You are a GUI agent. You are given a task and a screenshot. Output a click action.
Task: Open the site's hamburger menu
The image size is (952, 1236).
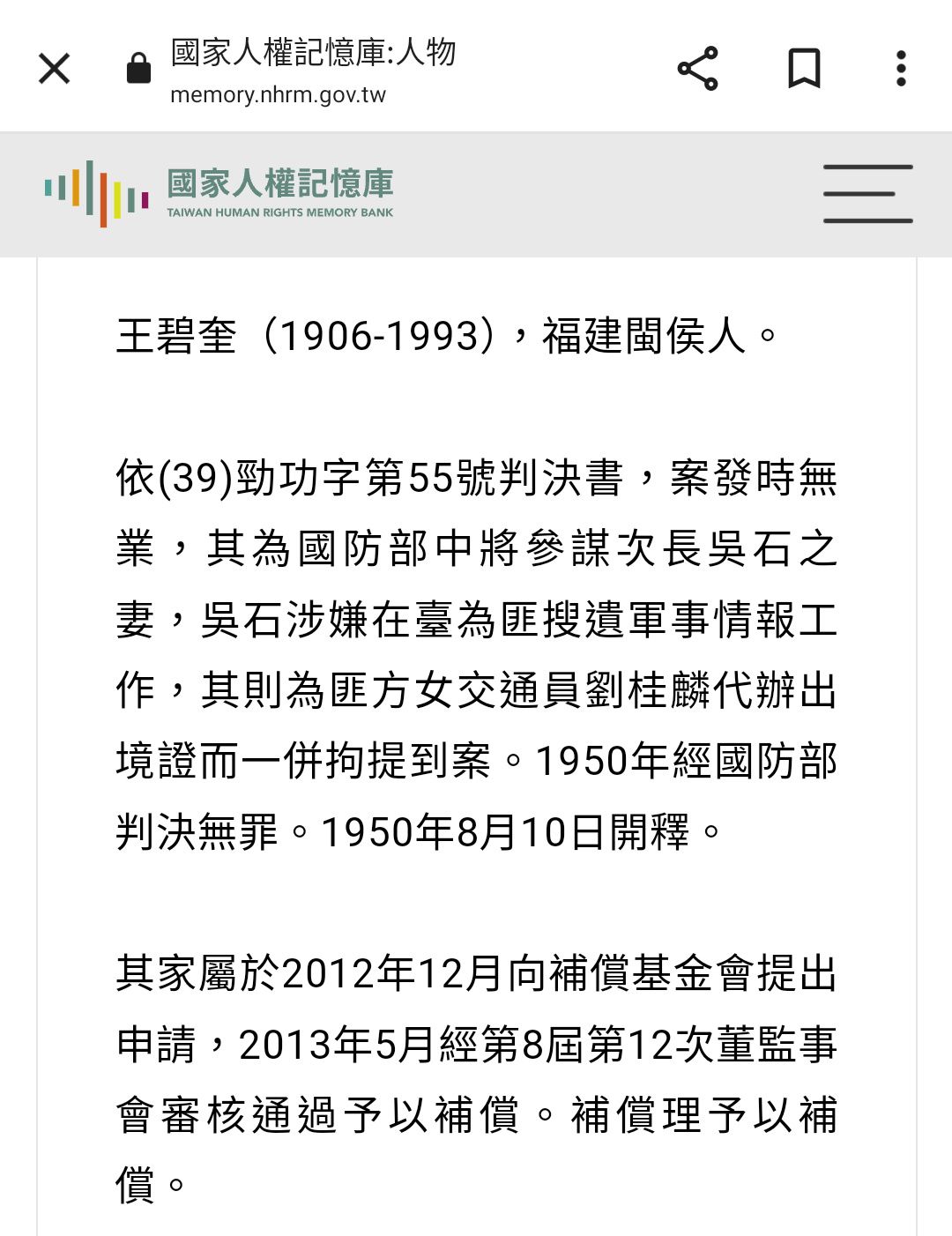click(x=867, y=194)
